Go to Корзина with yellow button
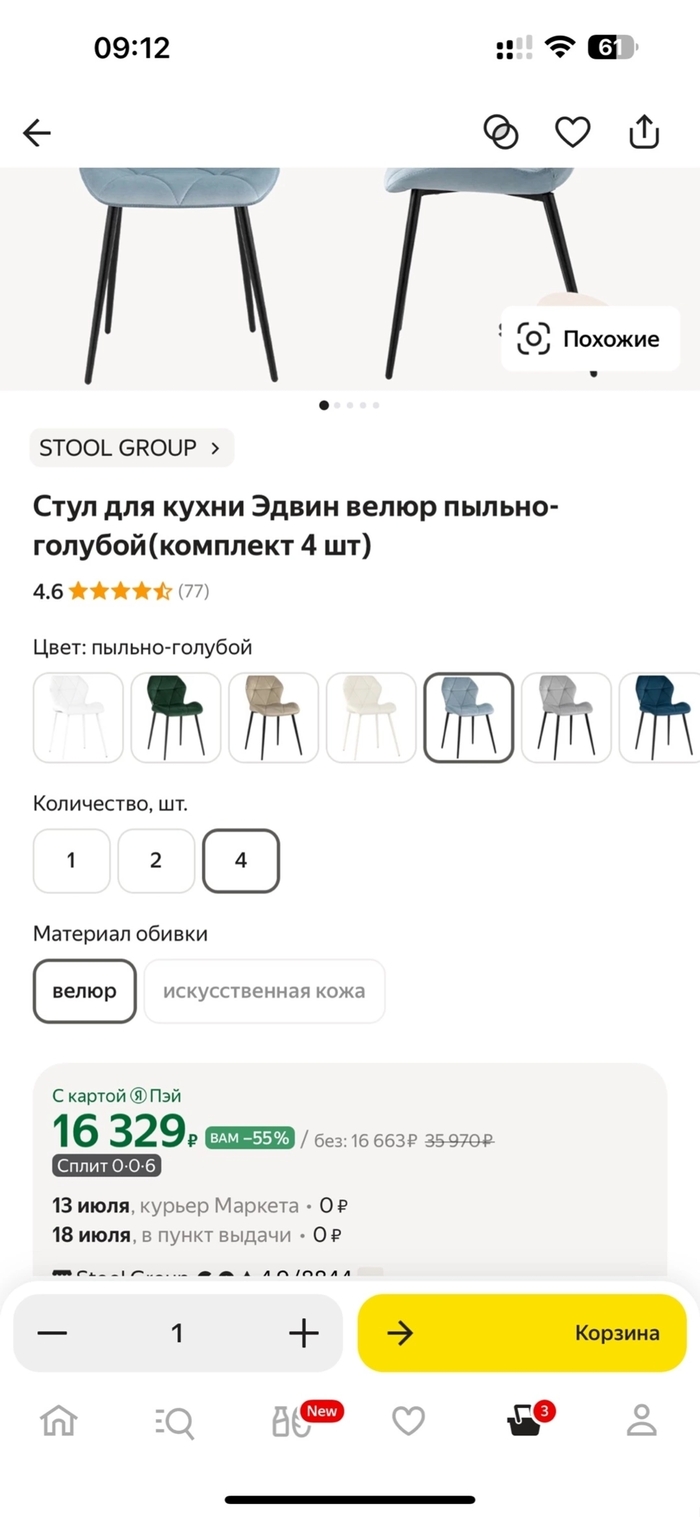Screen dimensions: 700x1517 (x=522, y=1333)
